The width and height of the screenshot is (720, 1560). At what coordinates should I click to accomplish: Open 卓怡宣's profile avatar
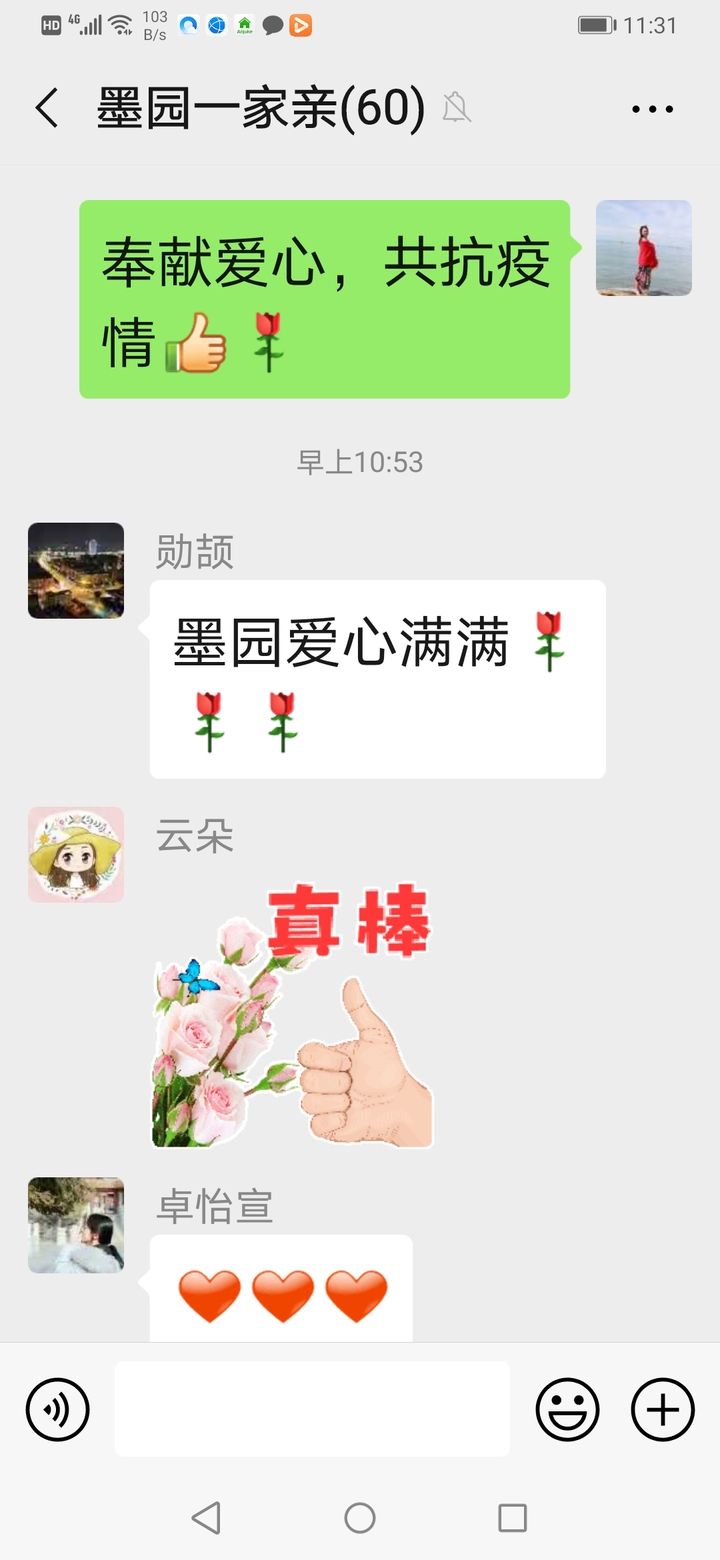click(x=76, y=1225)
